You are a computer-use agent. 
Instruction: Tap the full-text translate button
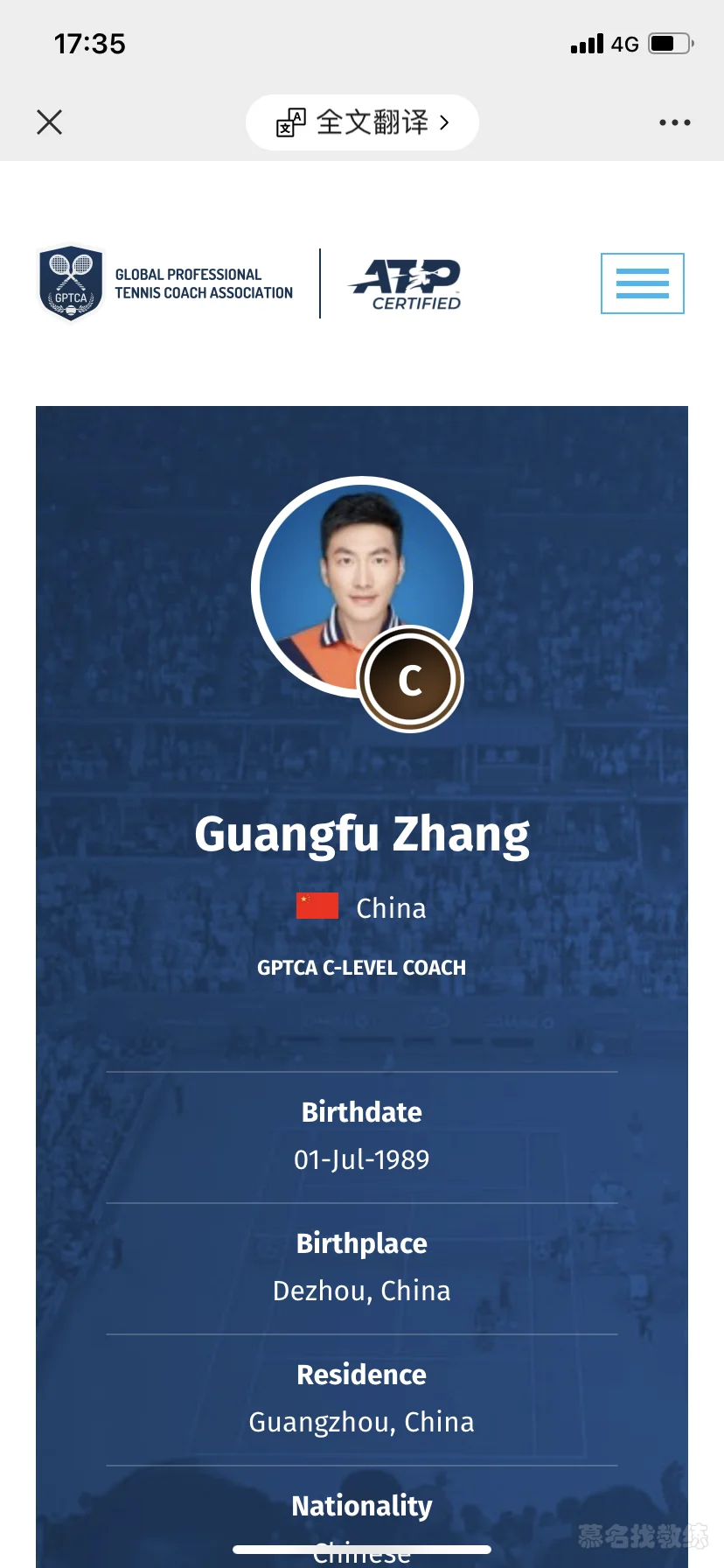pos(362,122)
